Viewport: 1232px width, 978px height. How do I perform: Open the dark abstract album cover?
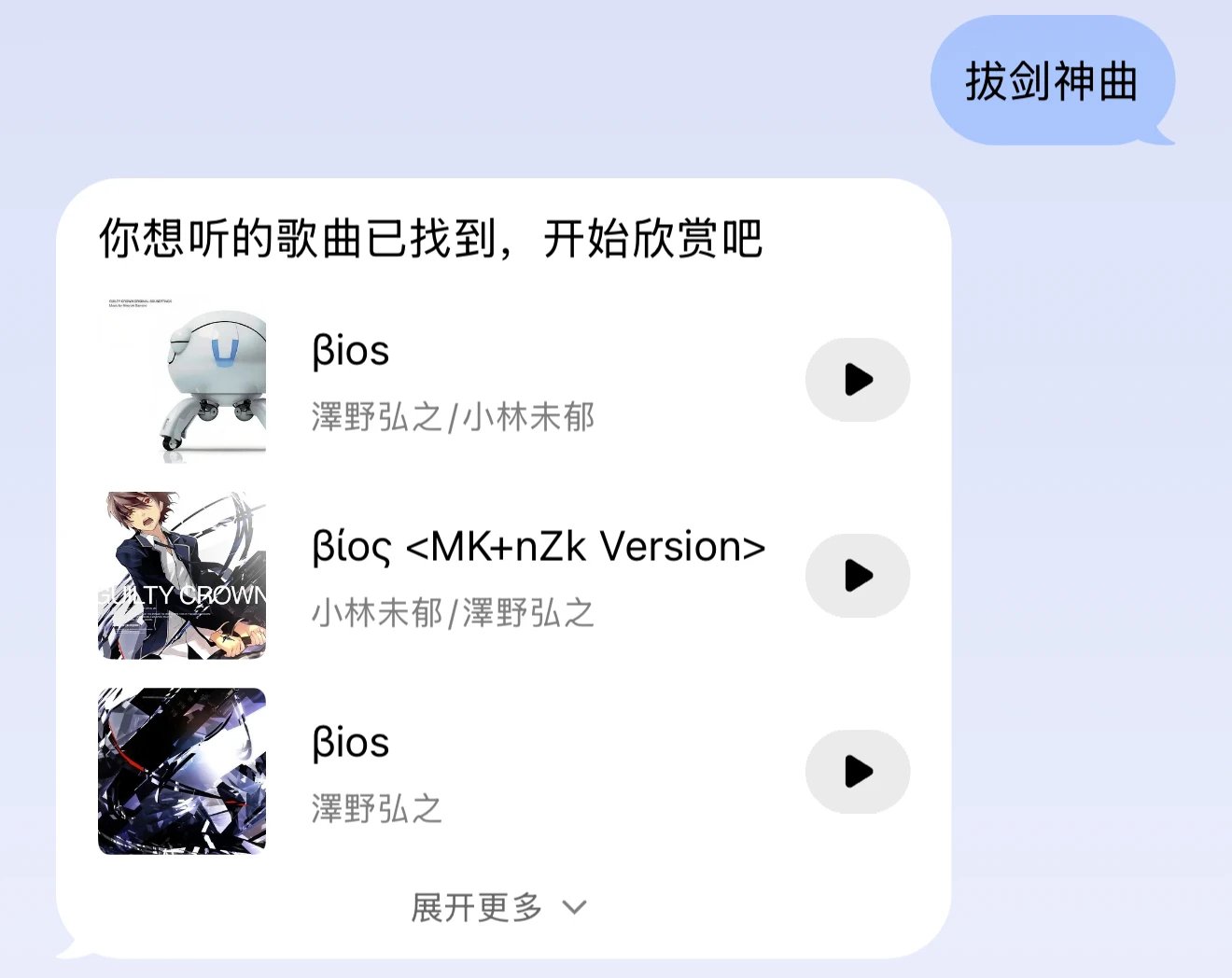(x=182, y=772)
